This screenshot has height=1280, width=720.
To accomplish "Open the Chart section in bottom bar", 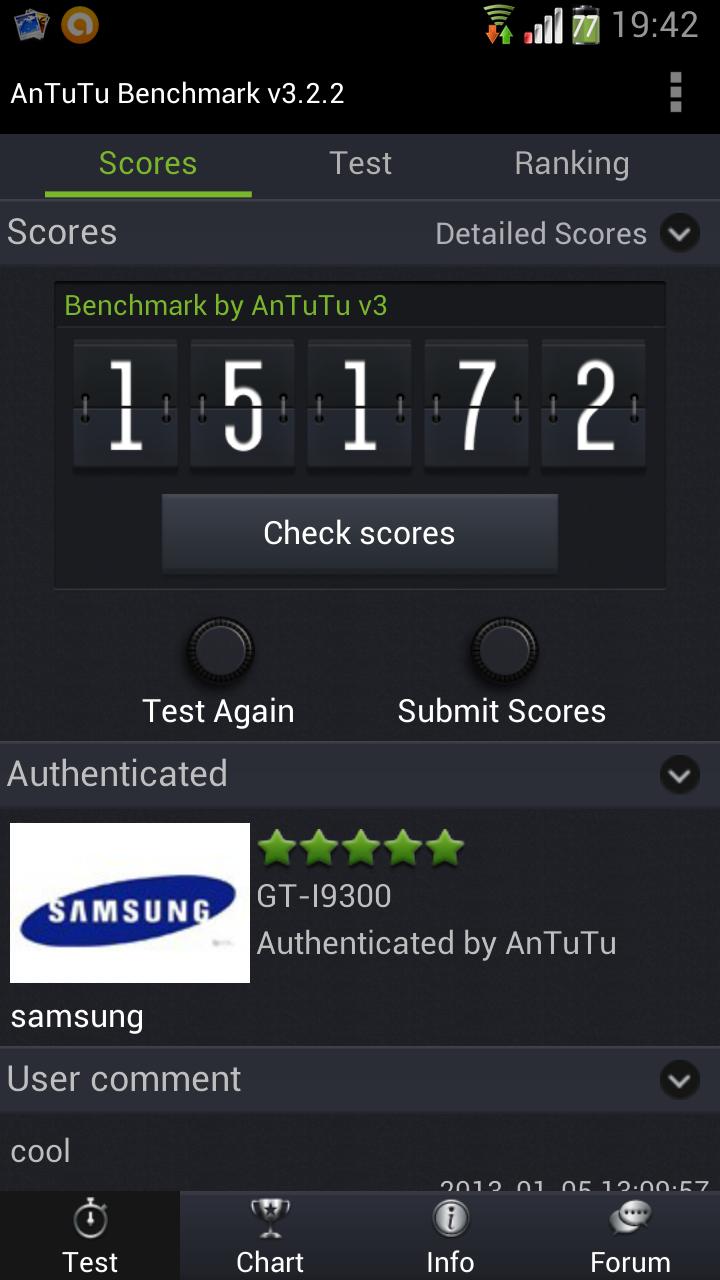I will [x=270, y=1236].
